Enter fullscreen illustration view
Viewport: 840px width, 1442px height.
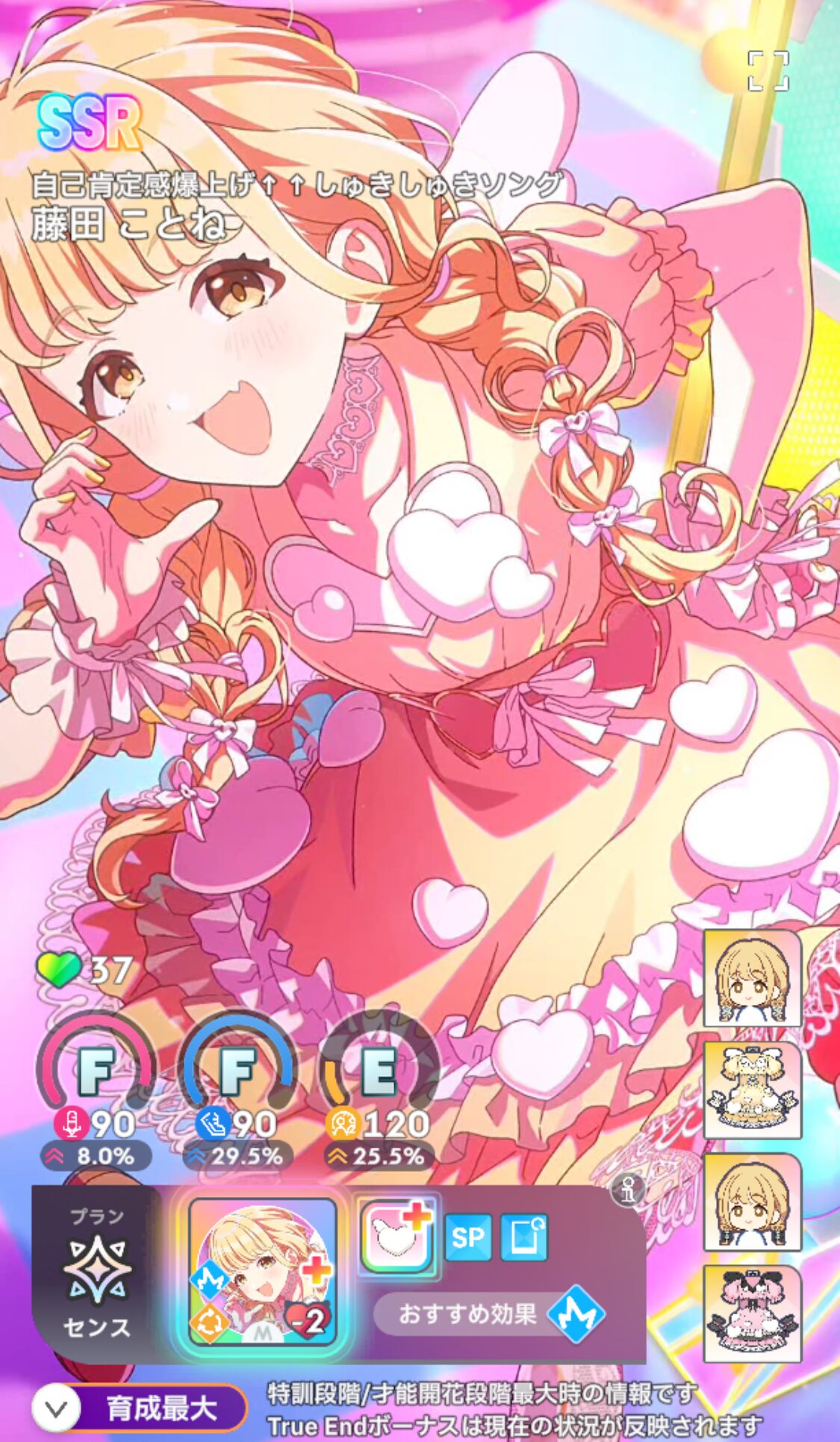coord(768,71)
